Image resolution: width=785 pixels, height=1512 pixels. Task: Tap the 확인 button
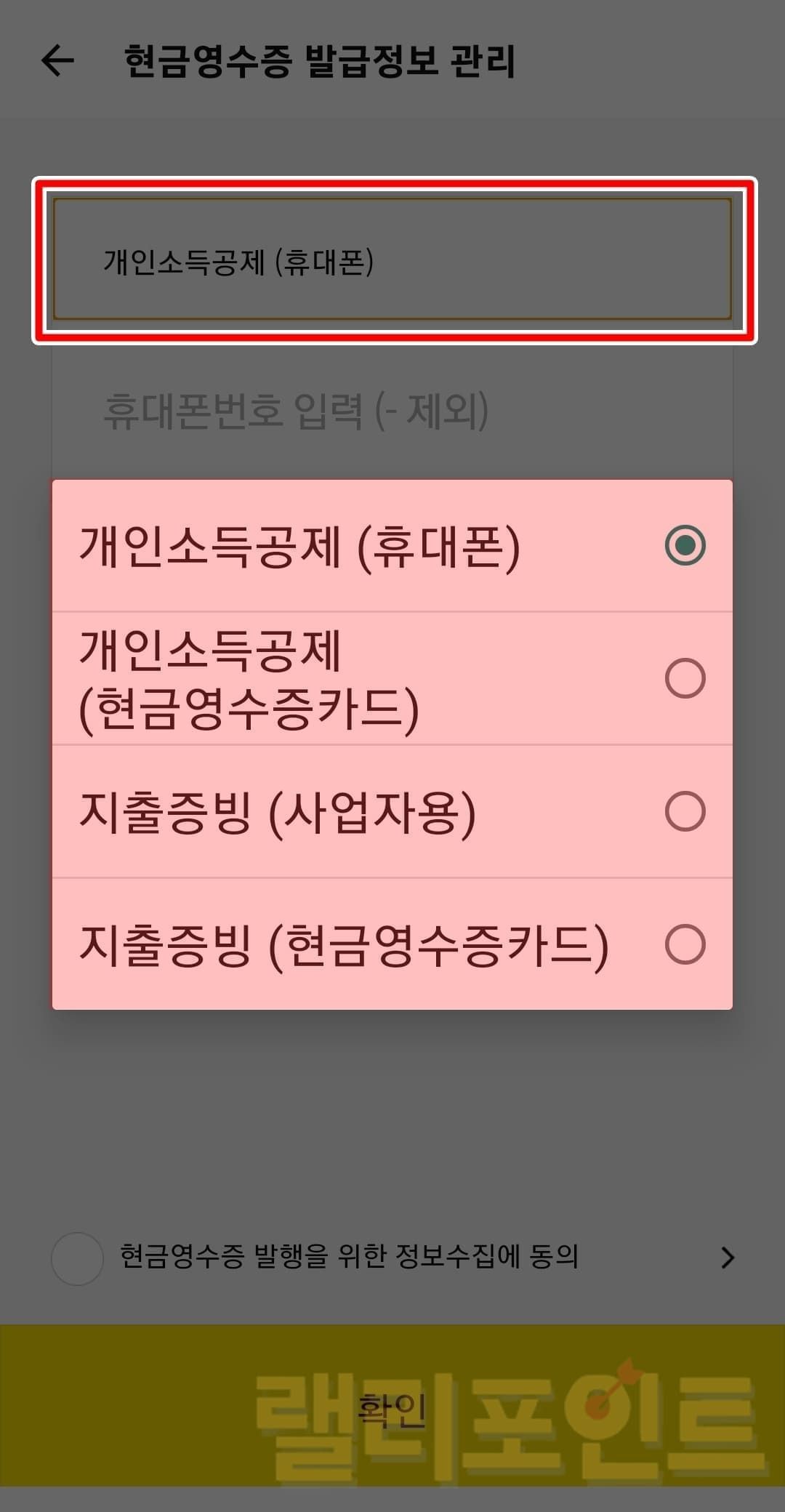click(x=392, y=1409)
